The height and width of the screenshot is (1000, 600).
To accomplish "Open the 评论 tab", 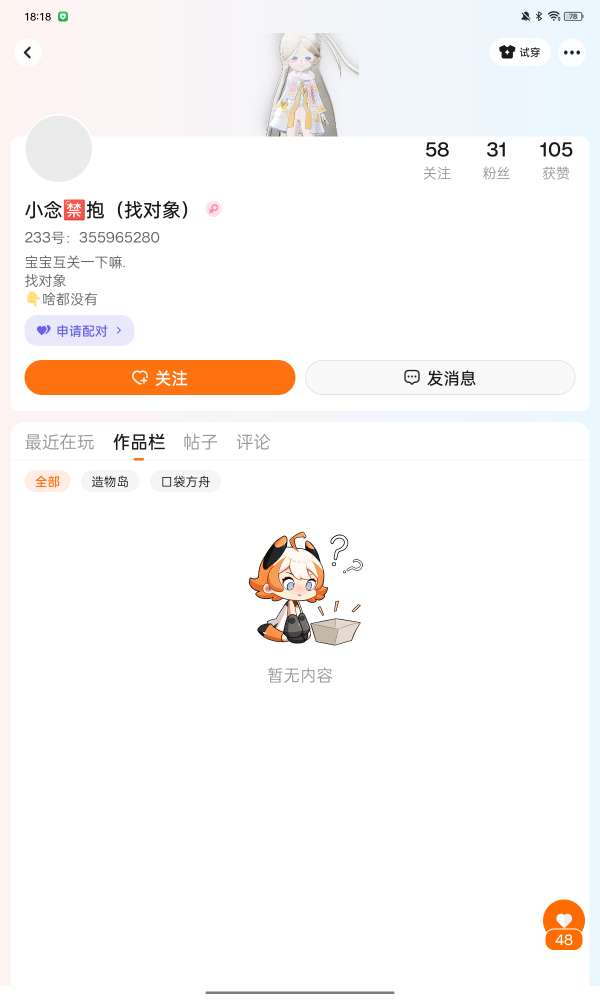I will click(253, 442).
